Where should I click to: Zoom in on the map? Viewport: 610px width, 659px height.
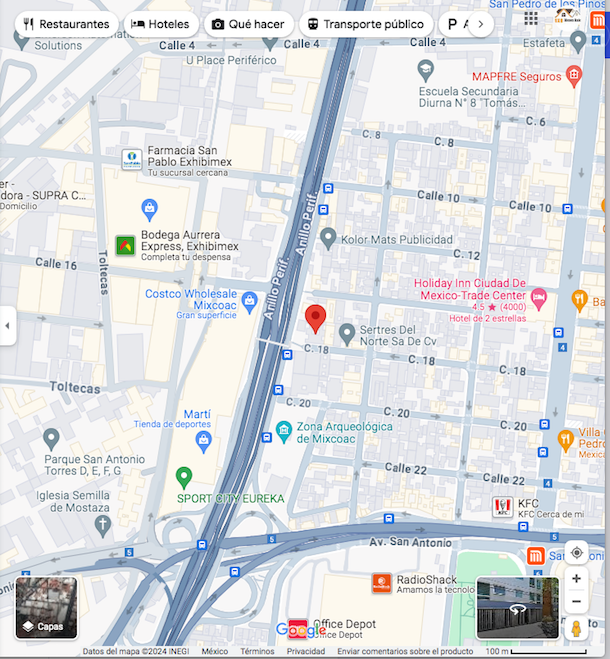[576, 578]
